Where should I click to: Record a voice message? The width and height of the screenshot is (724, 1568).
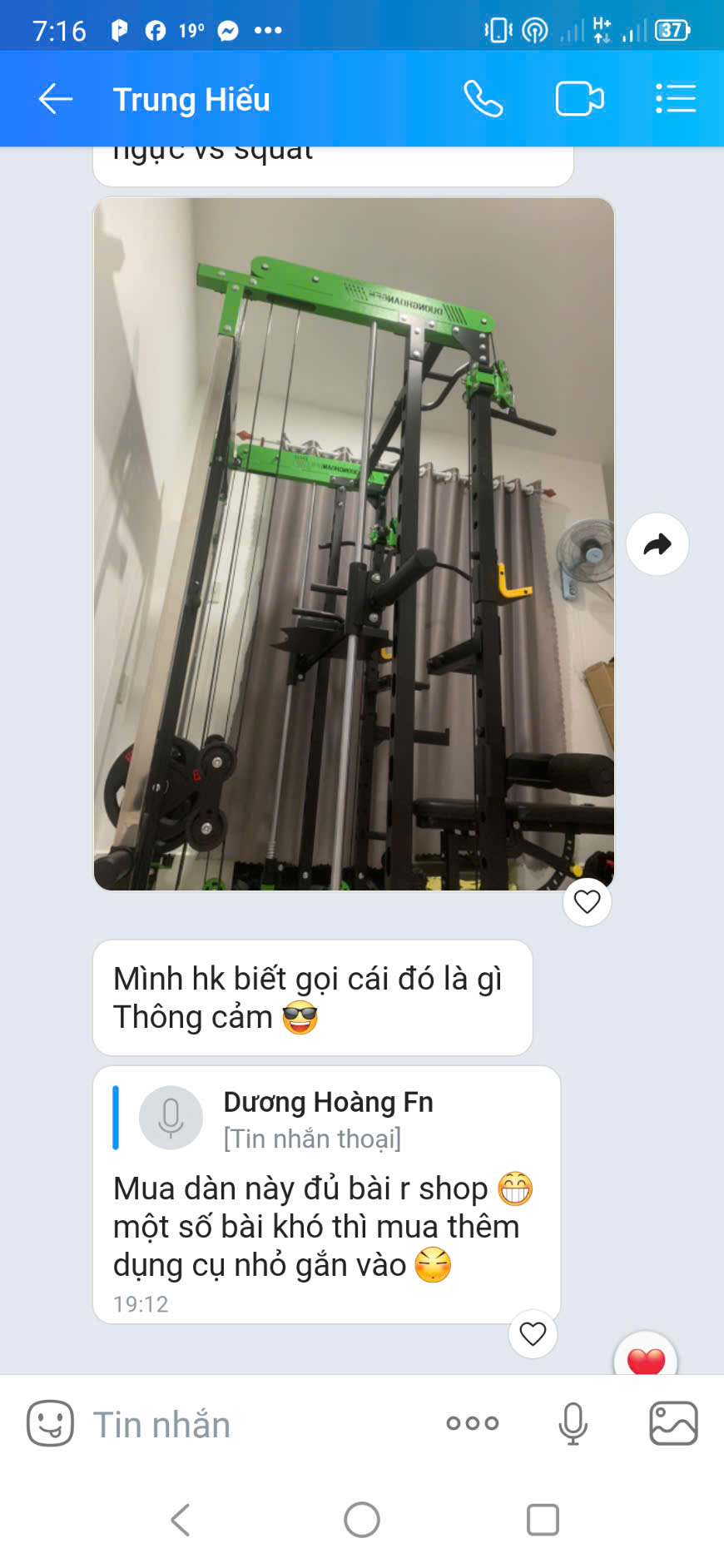[573, 1423]
